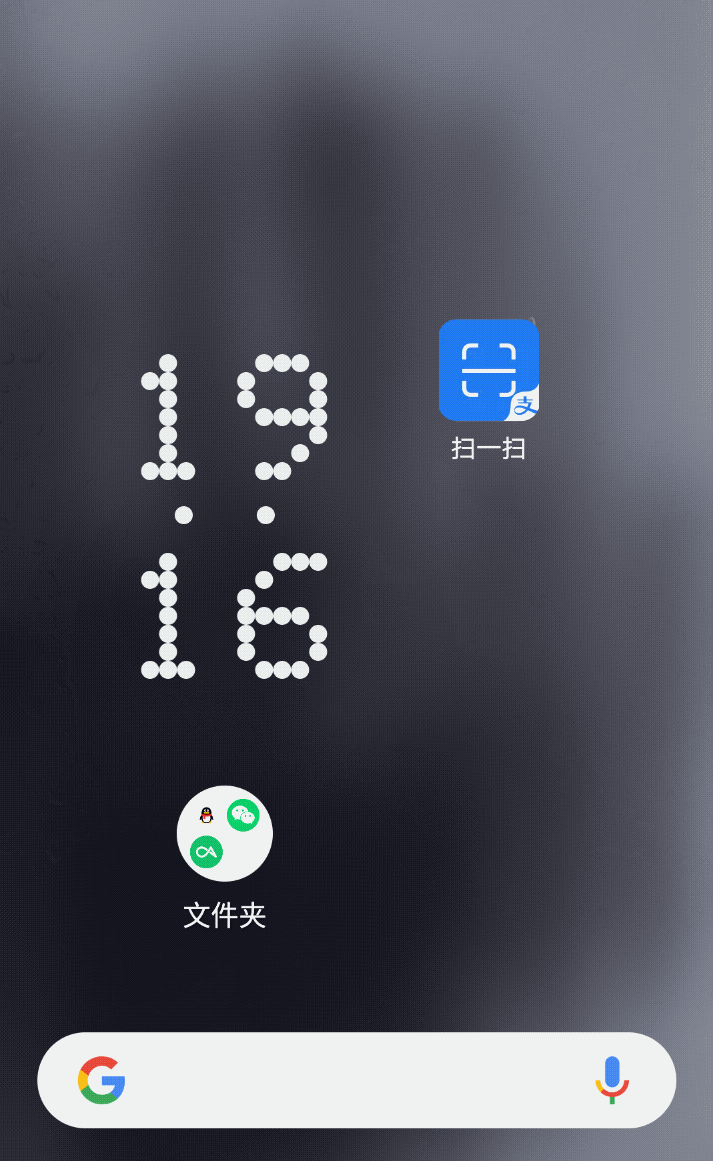Open the 扫一扫 scan shortcut
The height and width of the screenshot is (1161, 713).
[488, 370]
